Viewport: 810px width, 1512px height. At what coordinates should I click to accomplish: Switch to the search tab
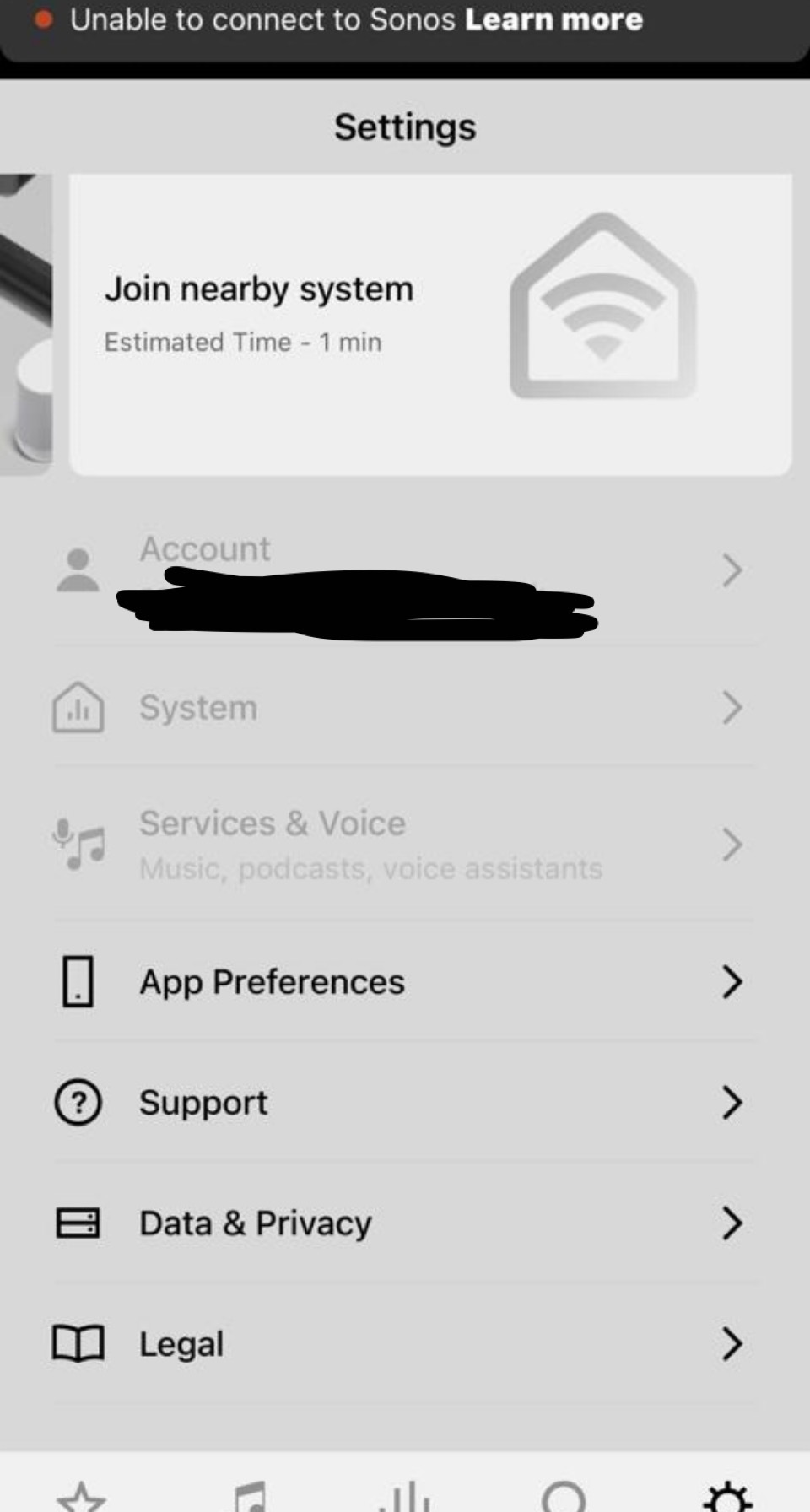click(x=564, y=1496)
